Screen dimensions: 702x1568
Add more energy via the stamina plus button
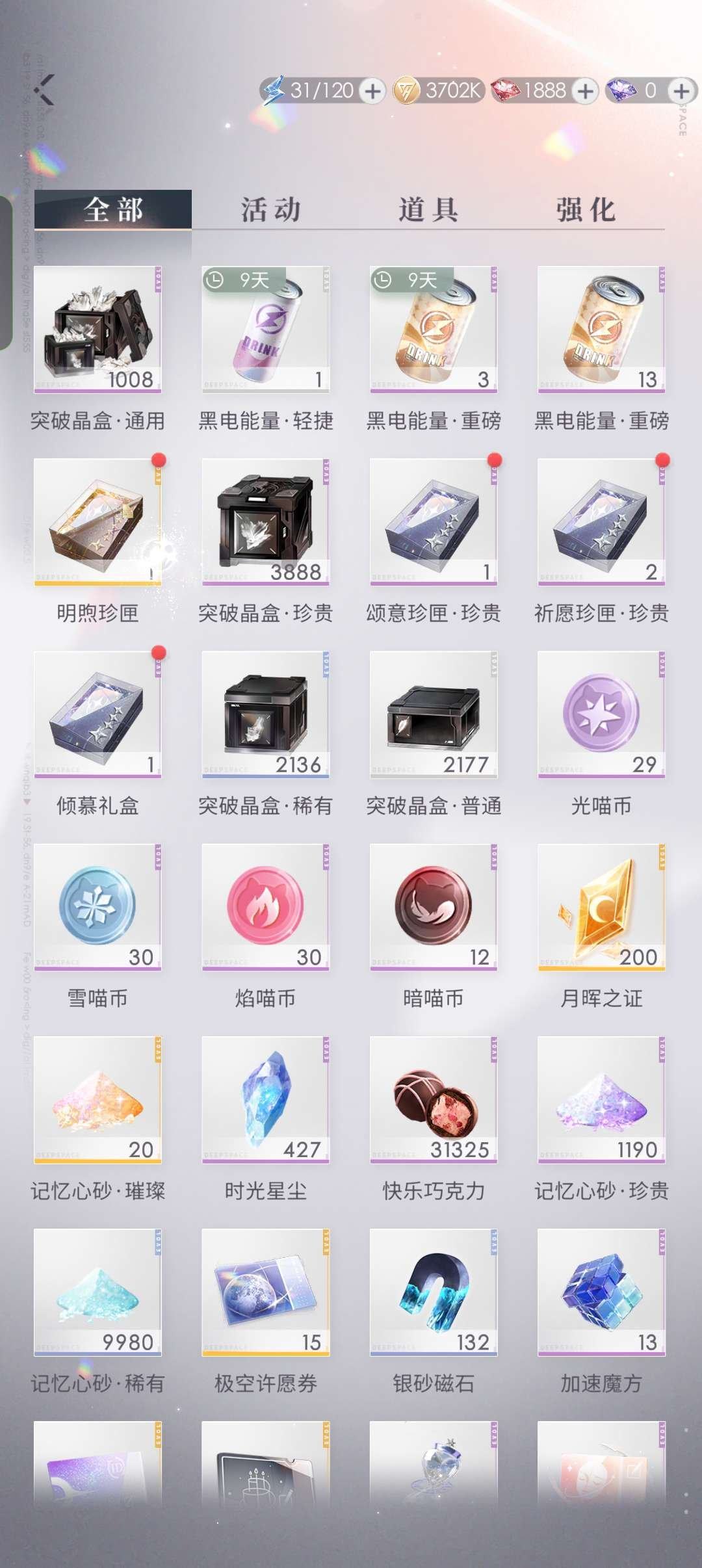(x=372, y=91)
